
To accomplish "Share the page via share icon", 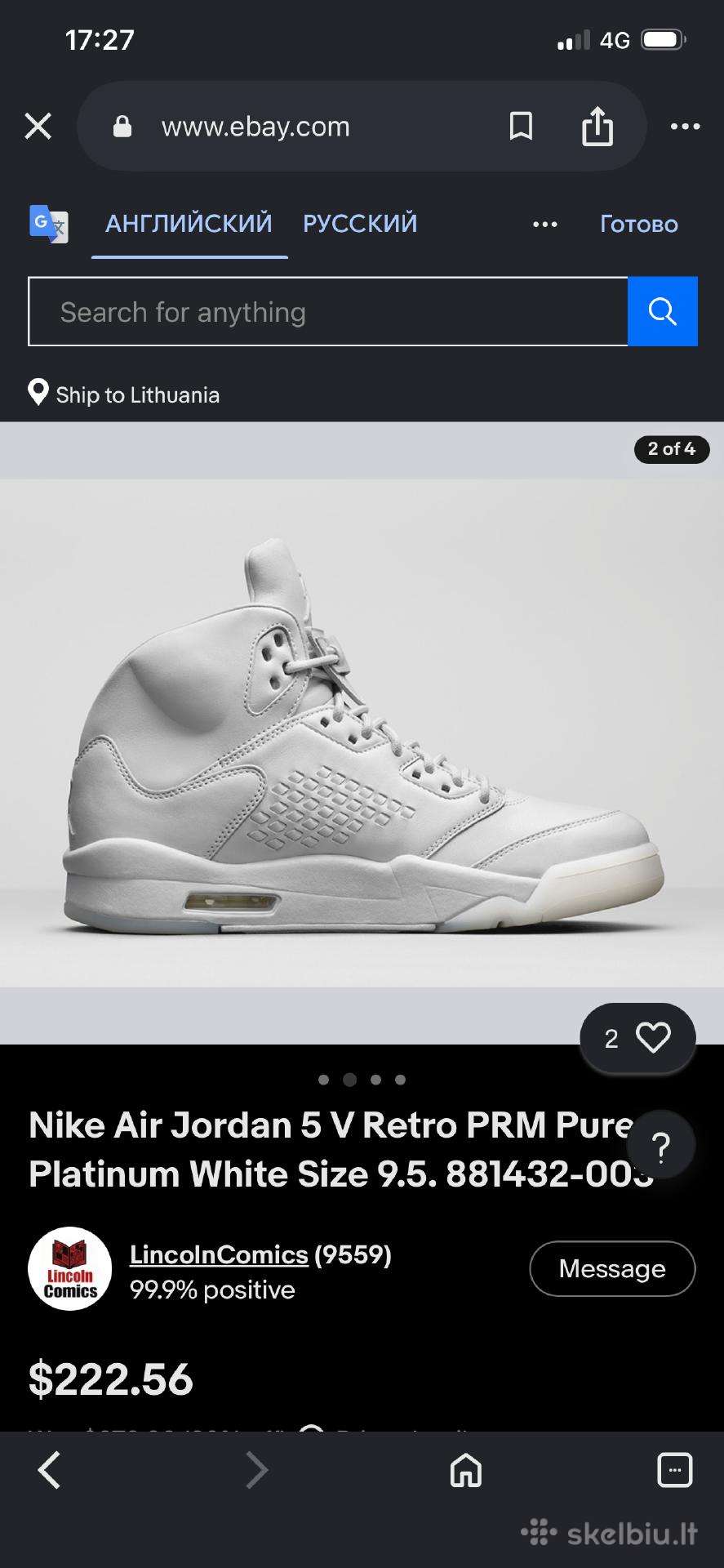I will tap(597, 127).
